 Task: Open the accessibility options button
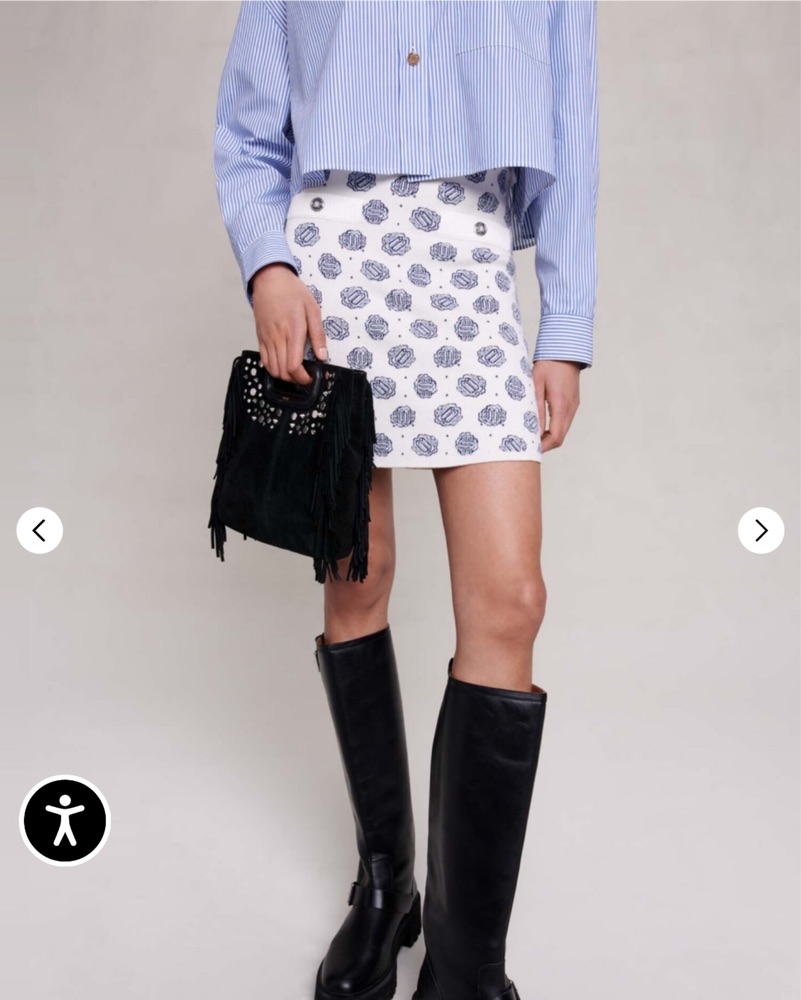click(65, 820)
